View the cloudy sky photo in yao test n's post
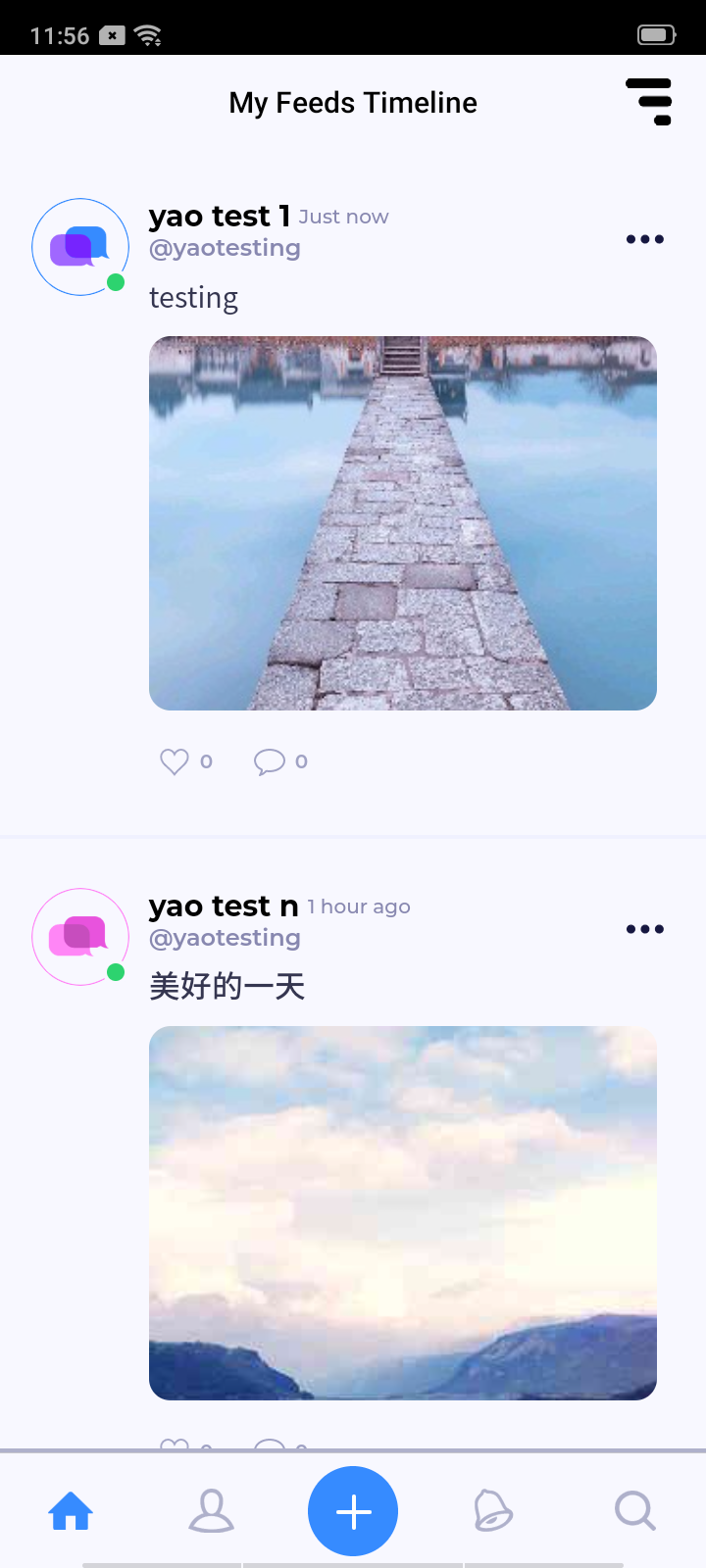Viewport: 706px width, 1568px height. coord(402,1212)
